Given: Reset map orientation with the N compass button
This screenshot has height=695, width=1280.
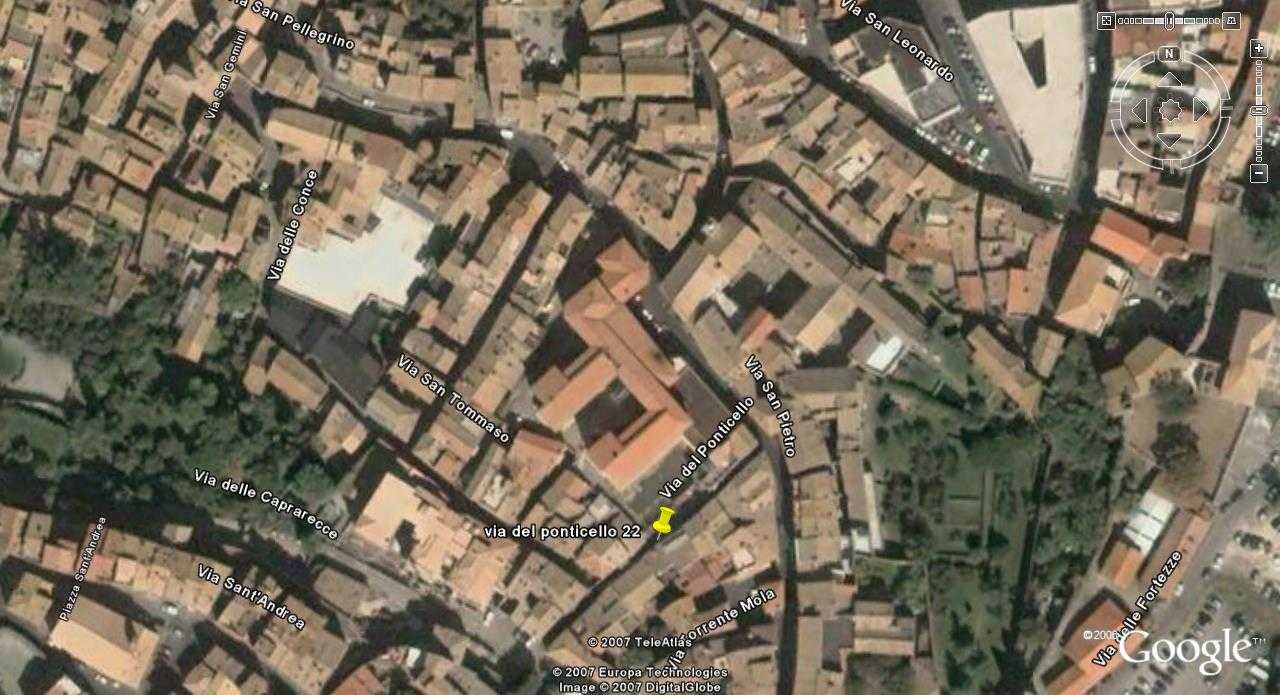Looking at the screenshot, I should click(x=1170, y=53).
